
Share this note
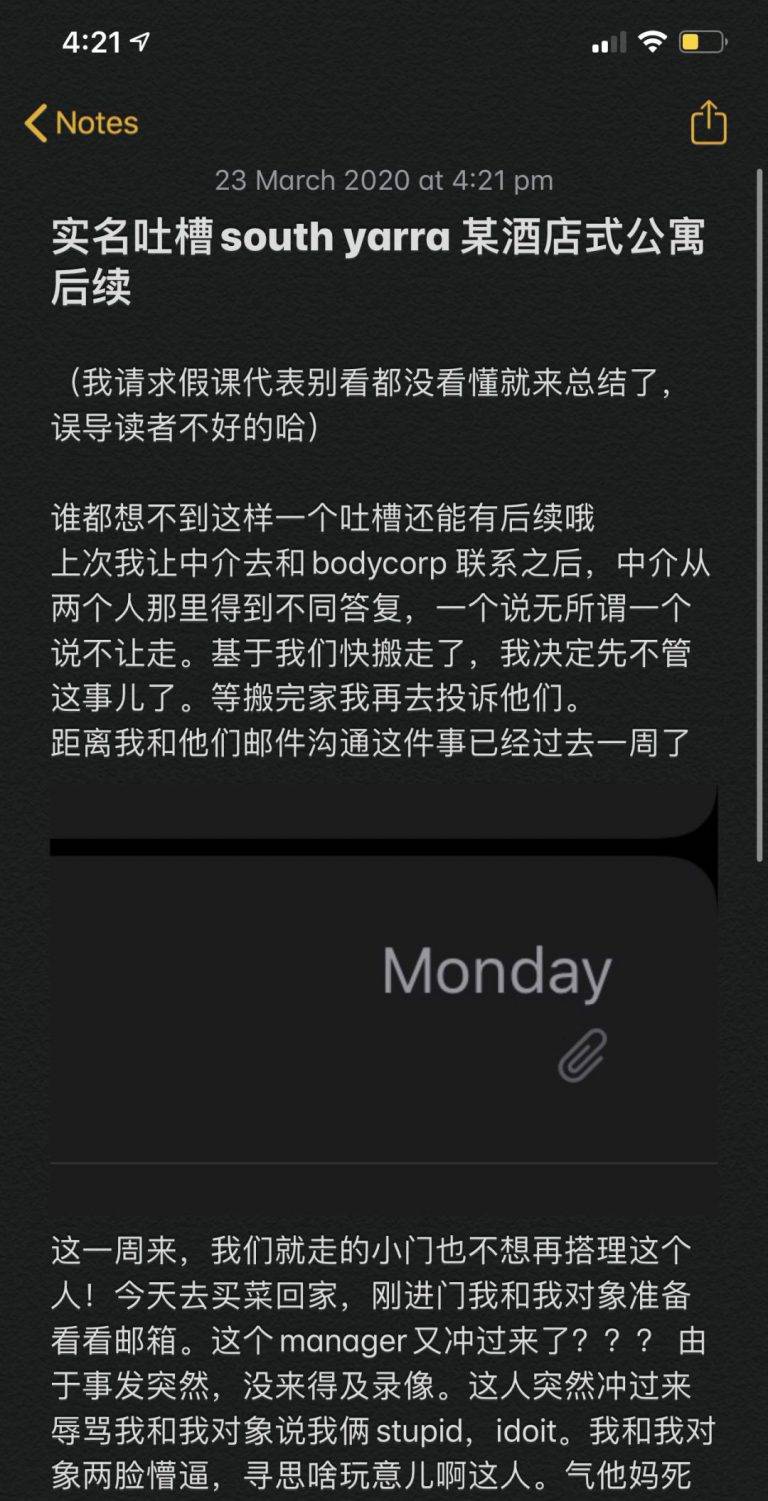[x=708, y=124]
